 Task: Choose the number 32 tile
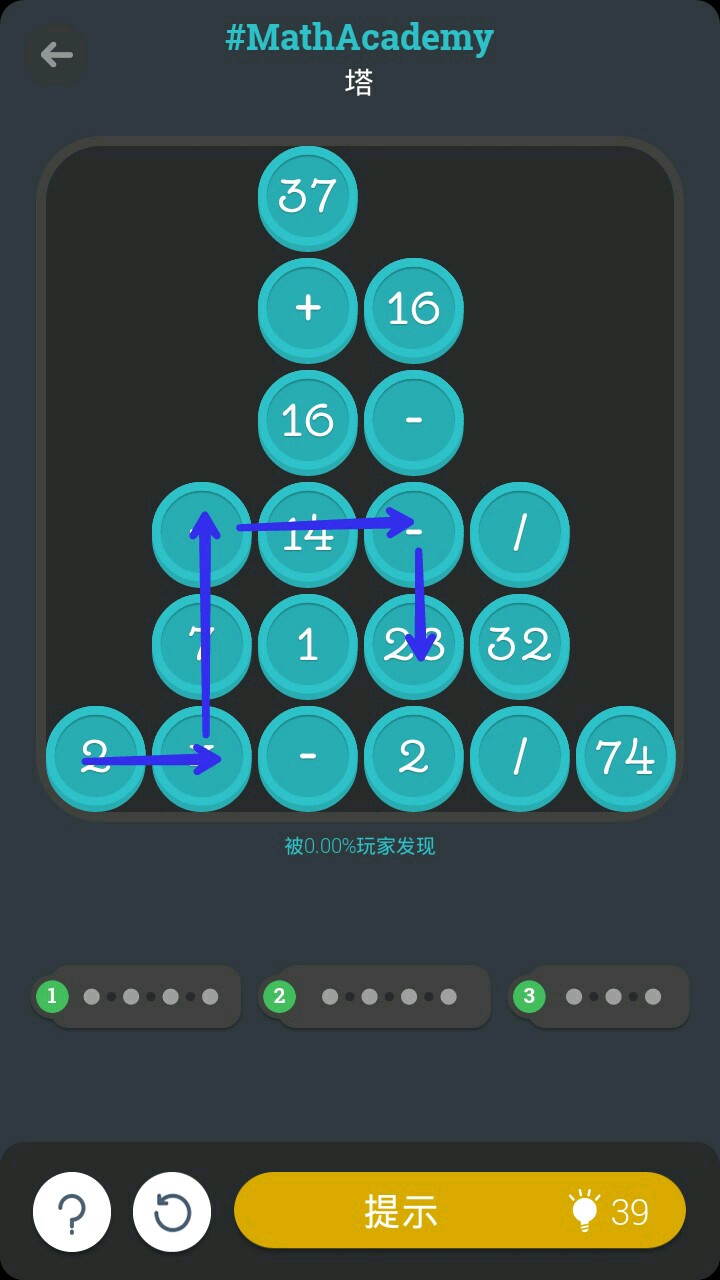pos(520,645)
